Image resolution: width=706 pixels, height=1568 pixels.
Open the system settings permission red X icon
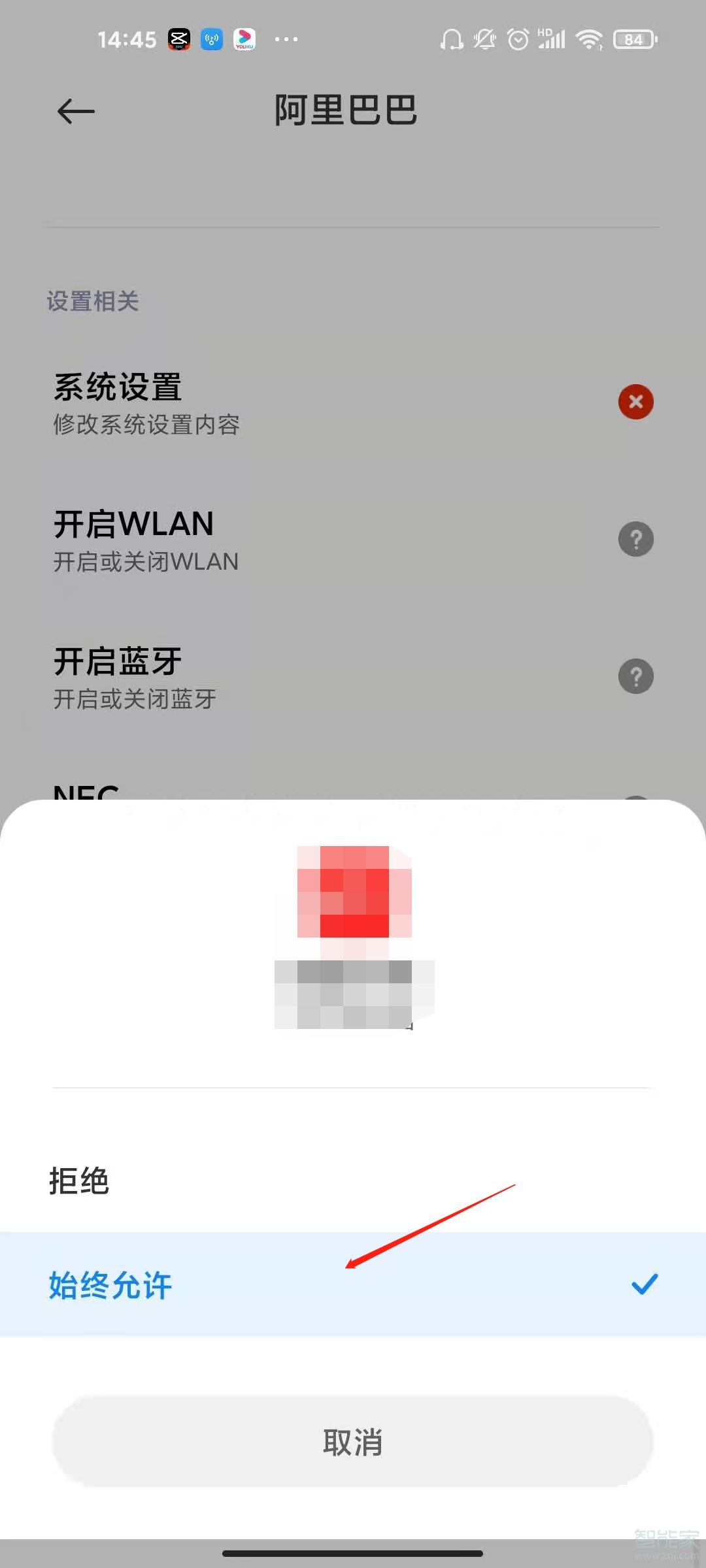(x=635, y=402)
